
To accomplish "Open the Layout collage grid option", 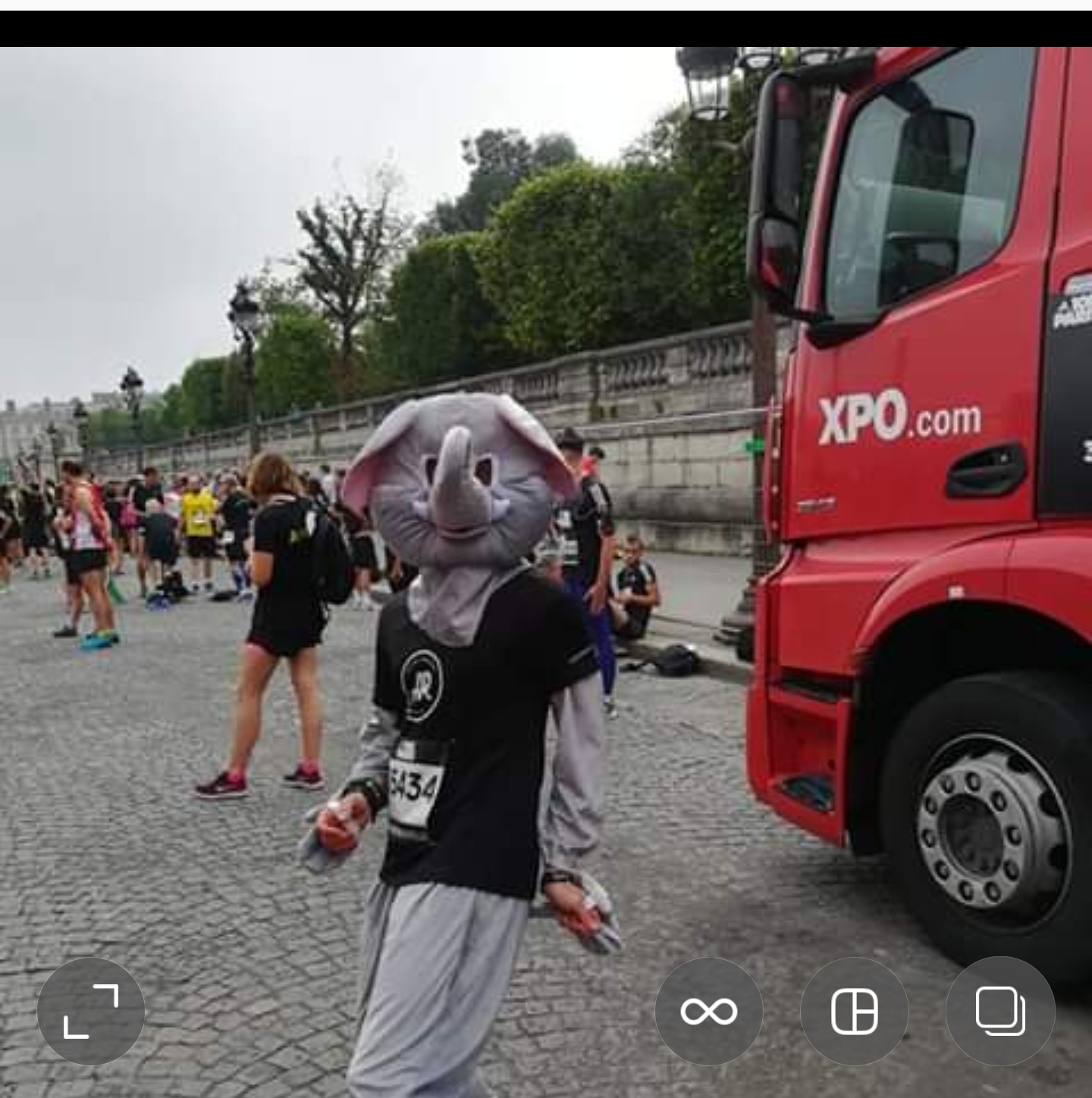I will click(854, 1011).
